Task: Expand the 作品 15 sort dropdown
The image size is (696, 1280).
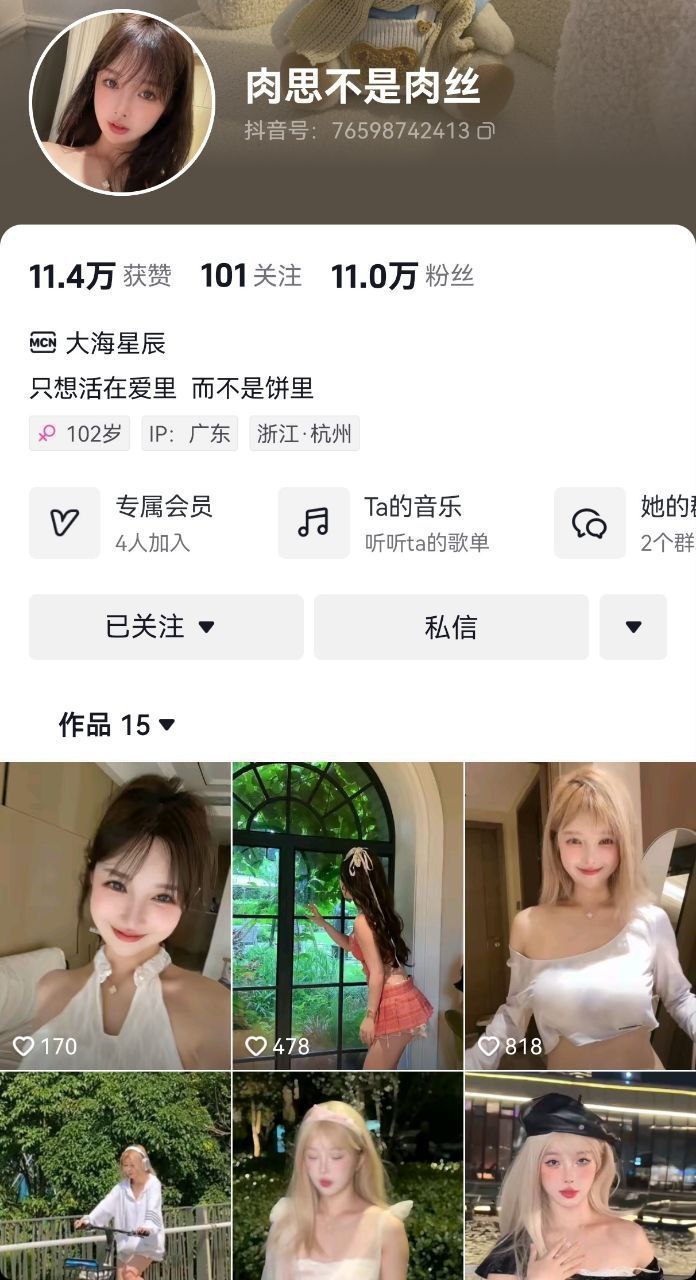Action: [117, 725]
